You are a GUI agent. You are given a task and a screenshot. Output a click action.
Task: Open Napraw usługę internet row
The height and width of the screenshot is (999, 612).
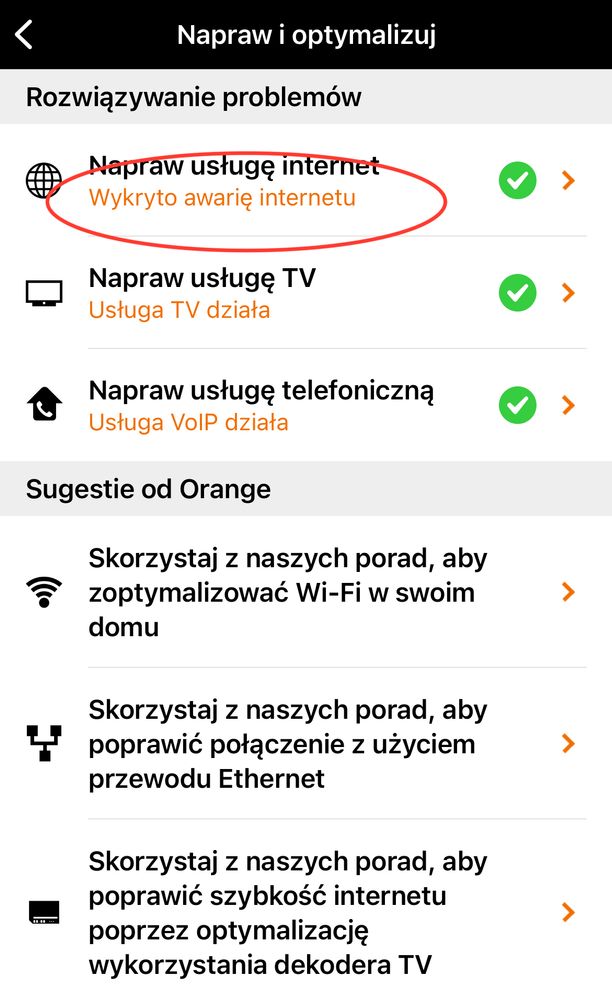pyautogui.click(x=300, y=181)
